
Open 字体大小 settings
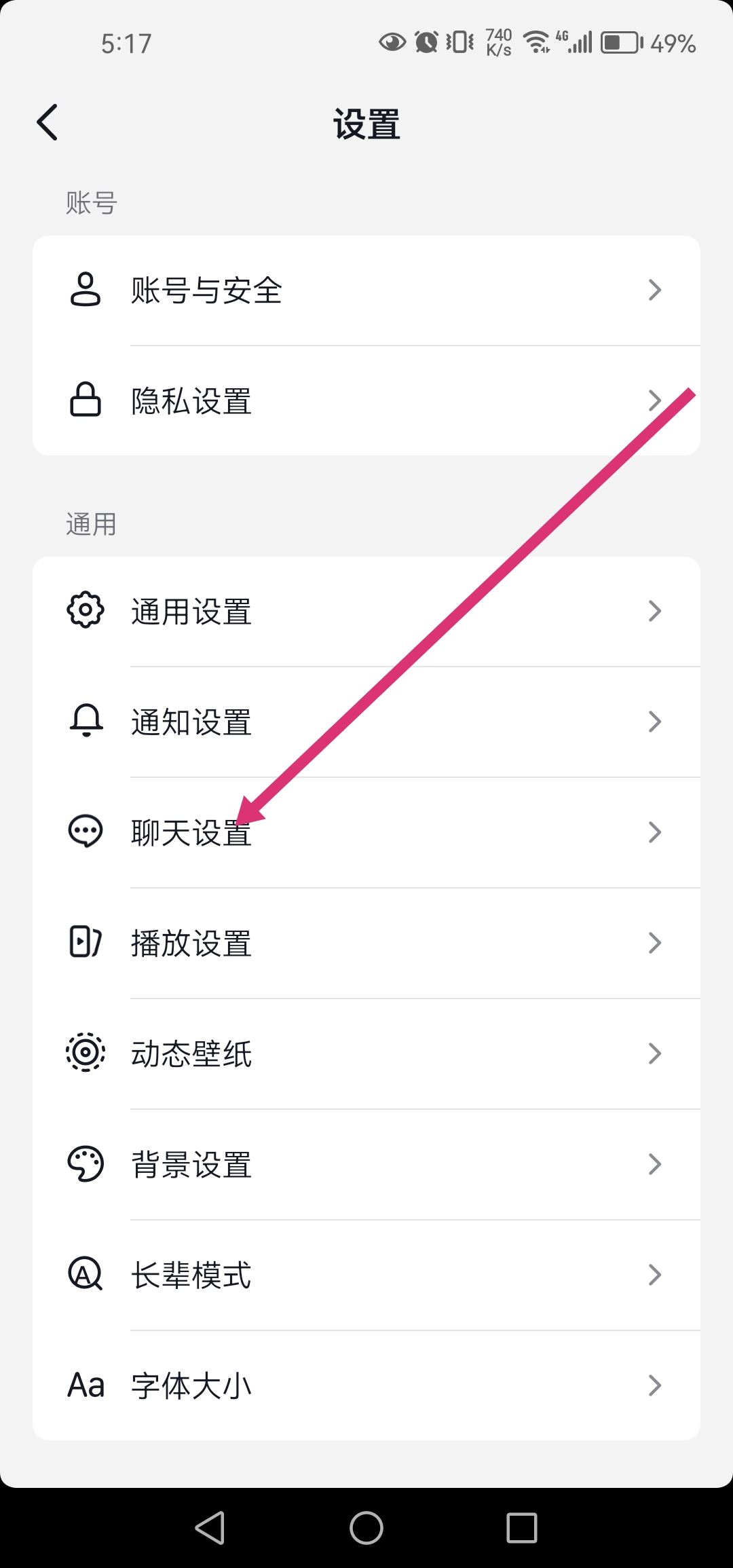(366, 1385)
